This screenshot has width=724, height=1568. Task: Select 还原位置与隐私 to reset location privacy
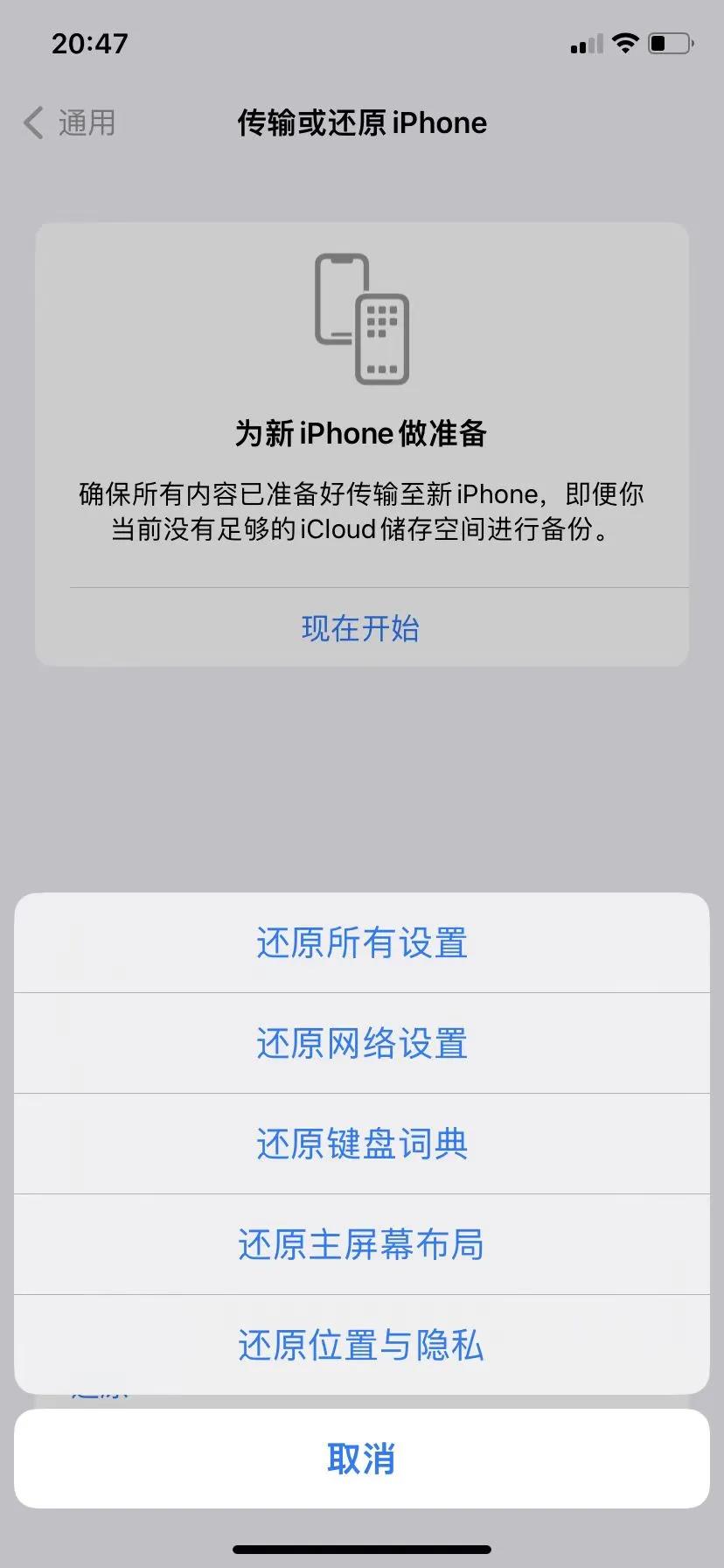tap(362, 1345)
